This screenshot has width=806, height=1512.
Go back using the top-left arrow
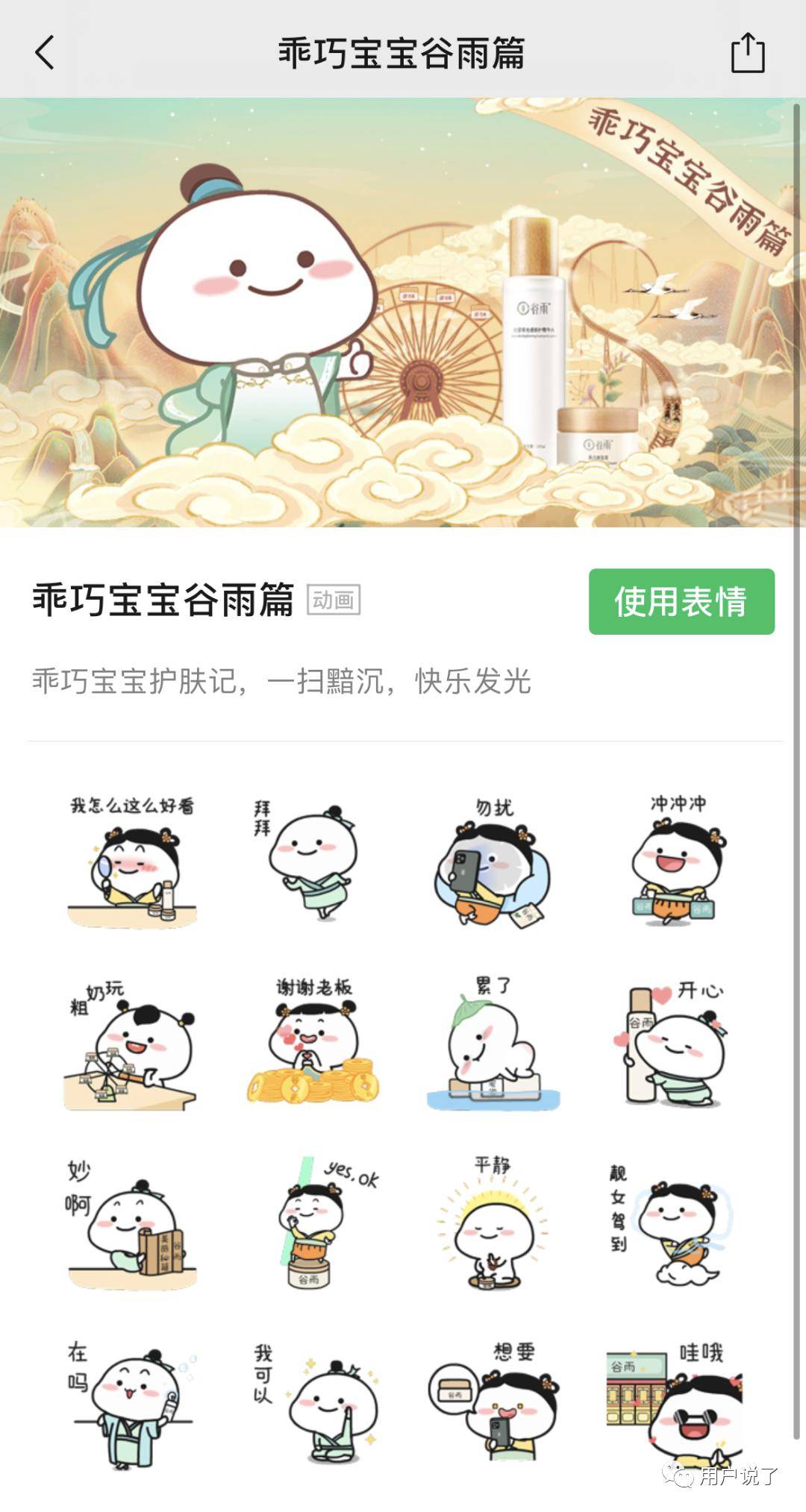[45, 53]
